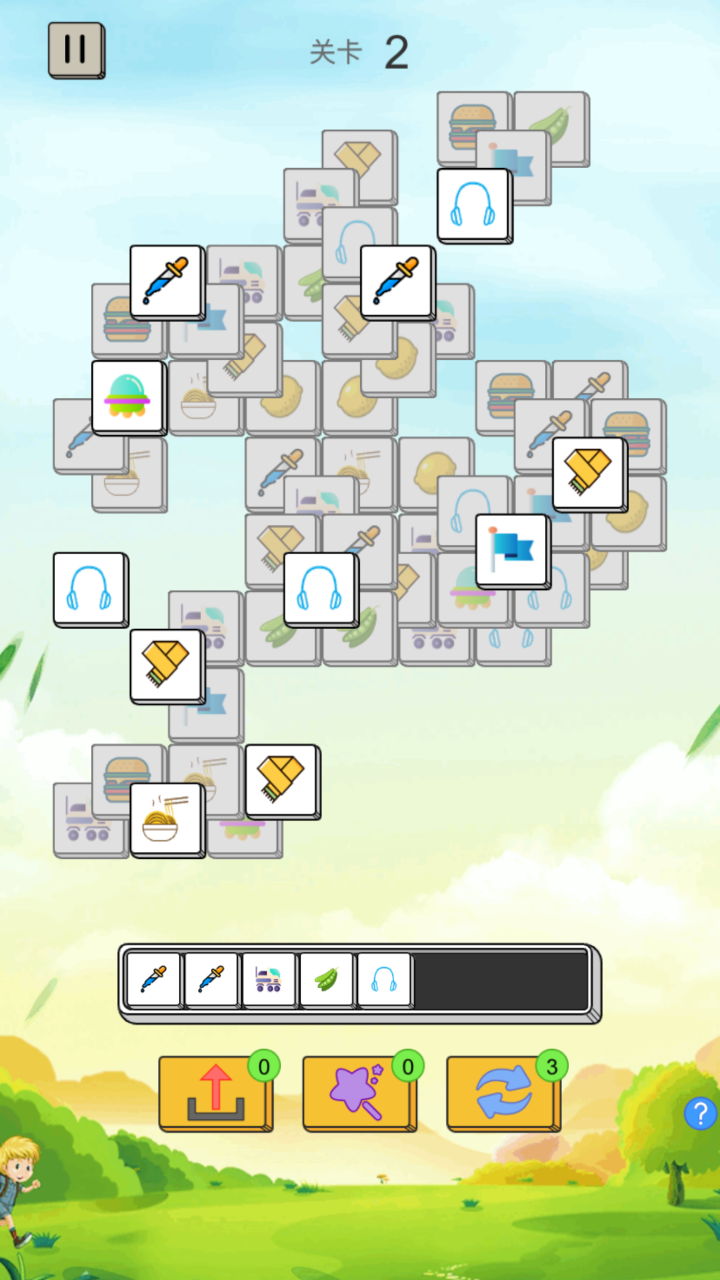Open the blue question mark help
Screen dimensions: 720x1280
pos(701,1112)
